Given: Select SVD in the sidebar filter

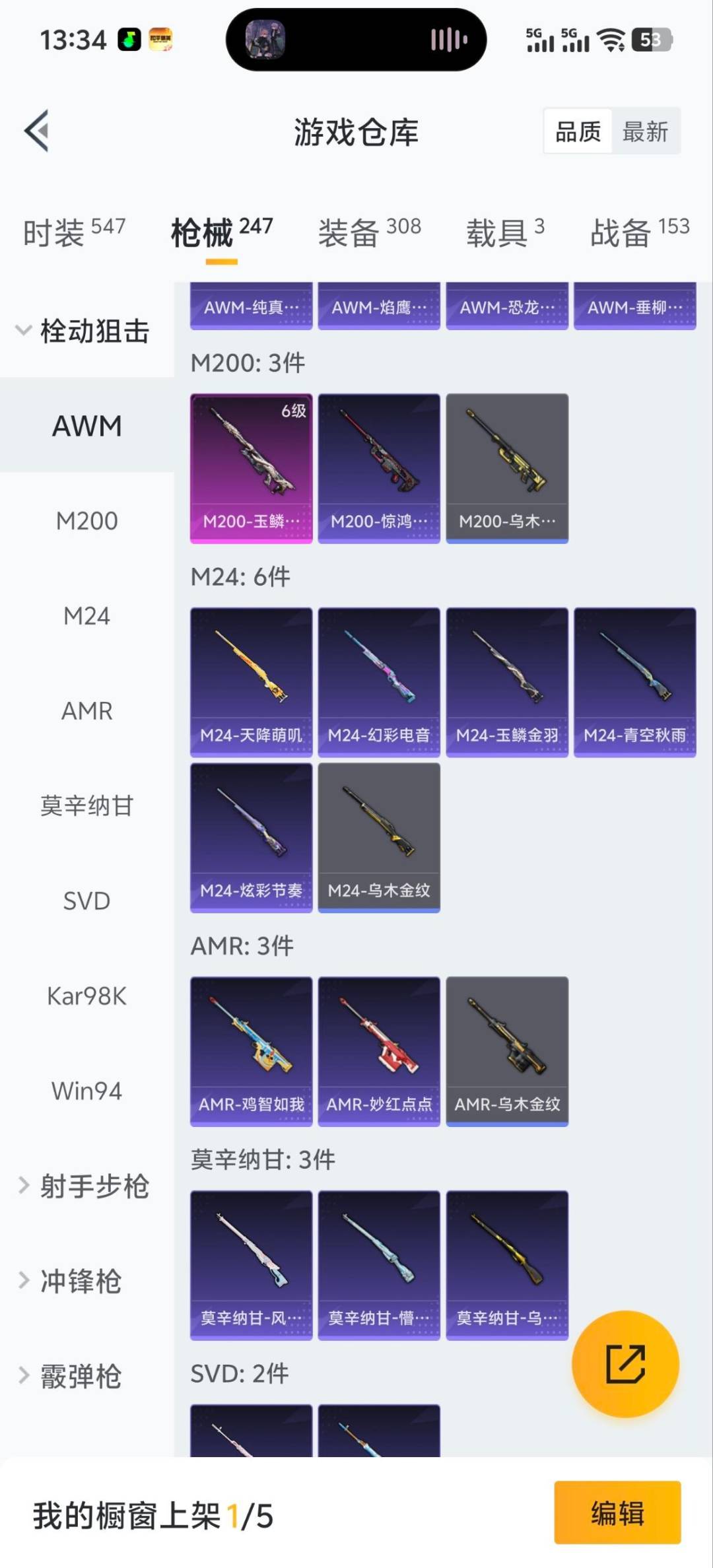Looking at the screenshot, I should tap(85, 901).
